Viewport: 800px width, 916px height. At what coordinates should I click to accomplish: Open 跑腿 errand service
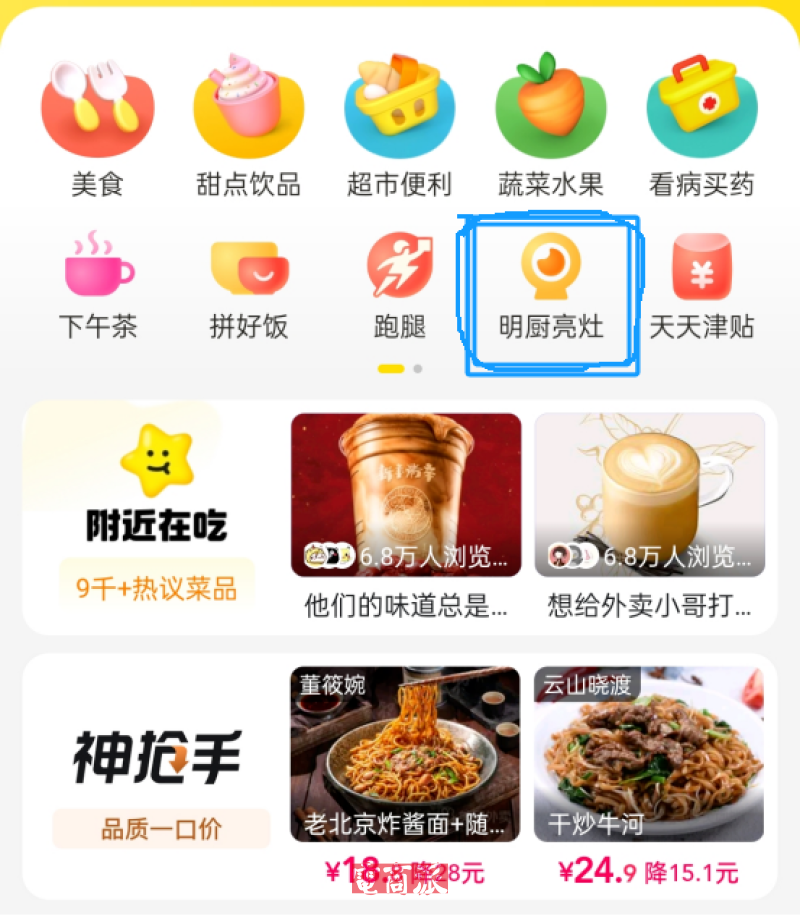pyautogui.click(x=399, y=285)
